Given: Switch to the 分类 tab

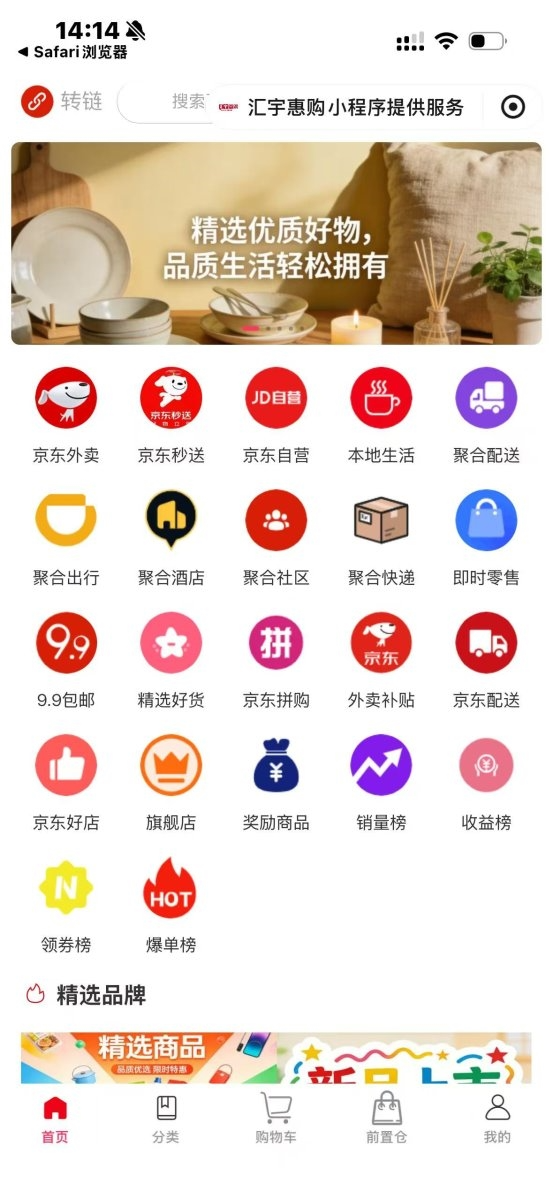Looking at the screenshot, I should pos(165,1119).
